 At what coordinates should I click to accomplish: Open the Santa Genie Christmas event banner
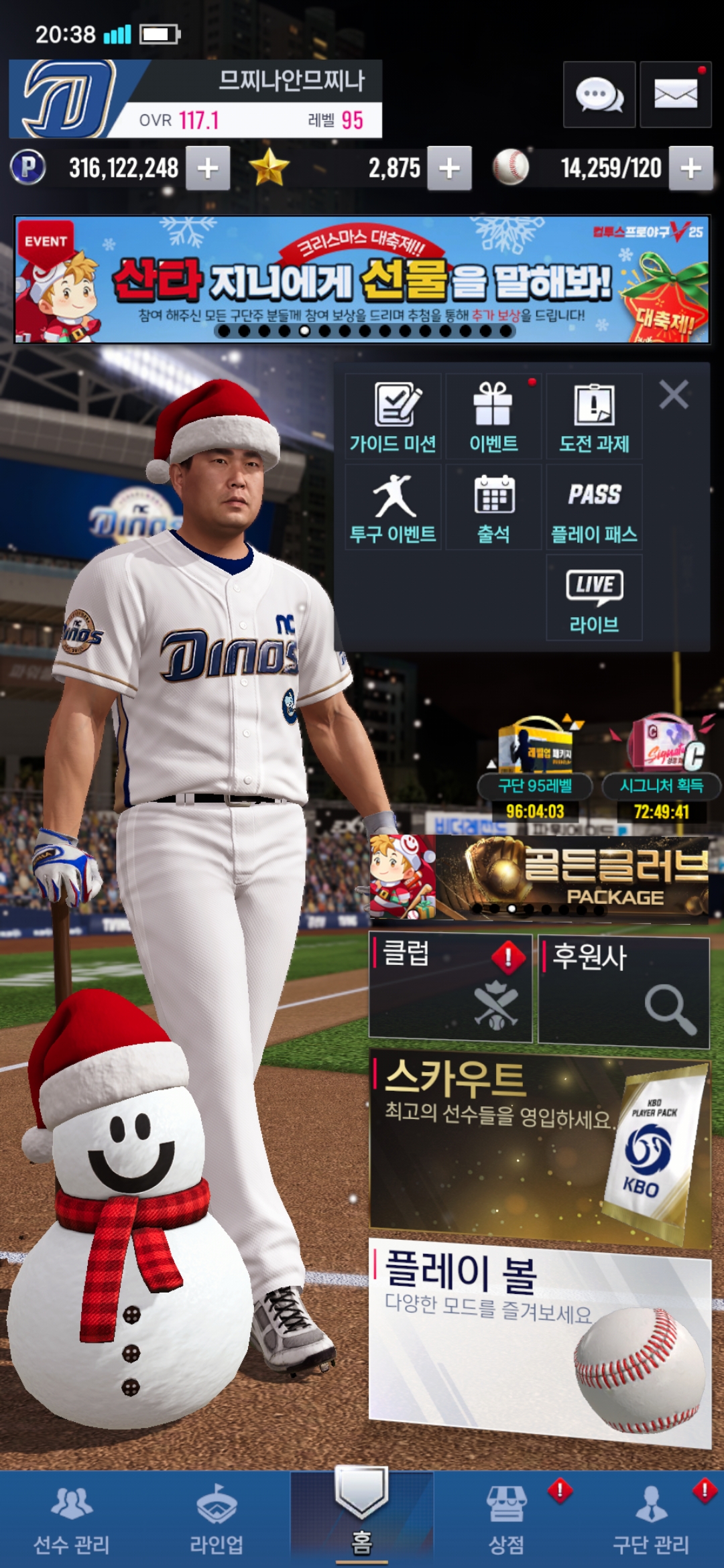pos(362,279)
